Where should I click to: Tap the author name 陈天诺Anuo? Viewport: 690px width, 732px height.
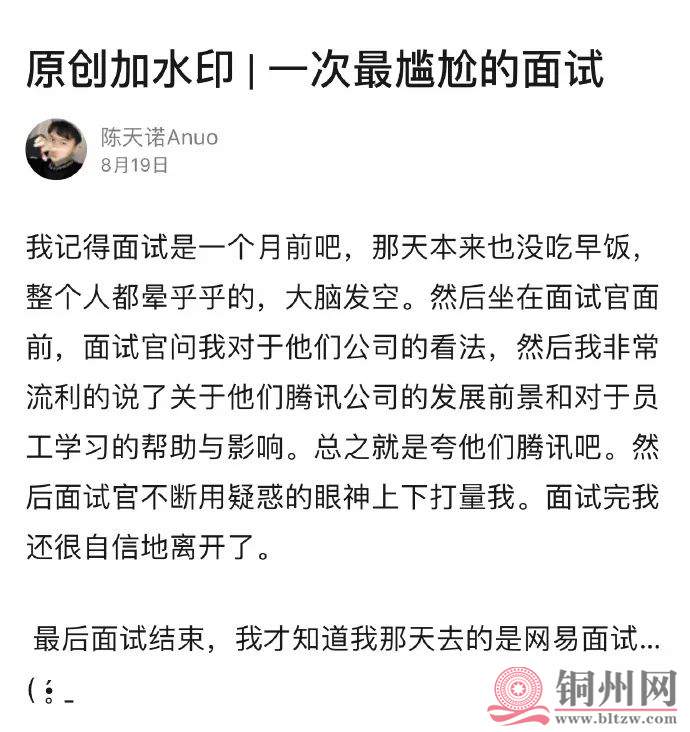(x=159, y=137)
